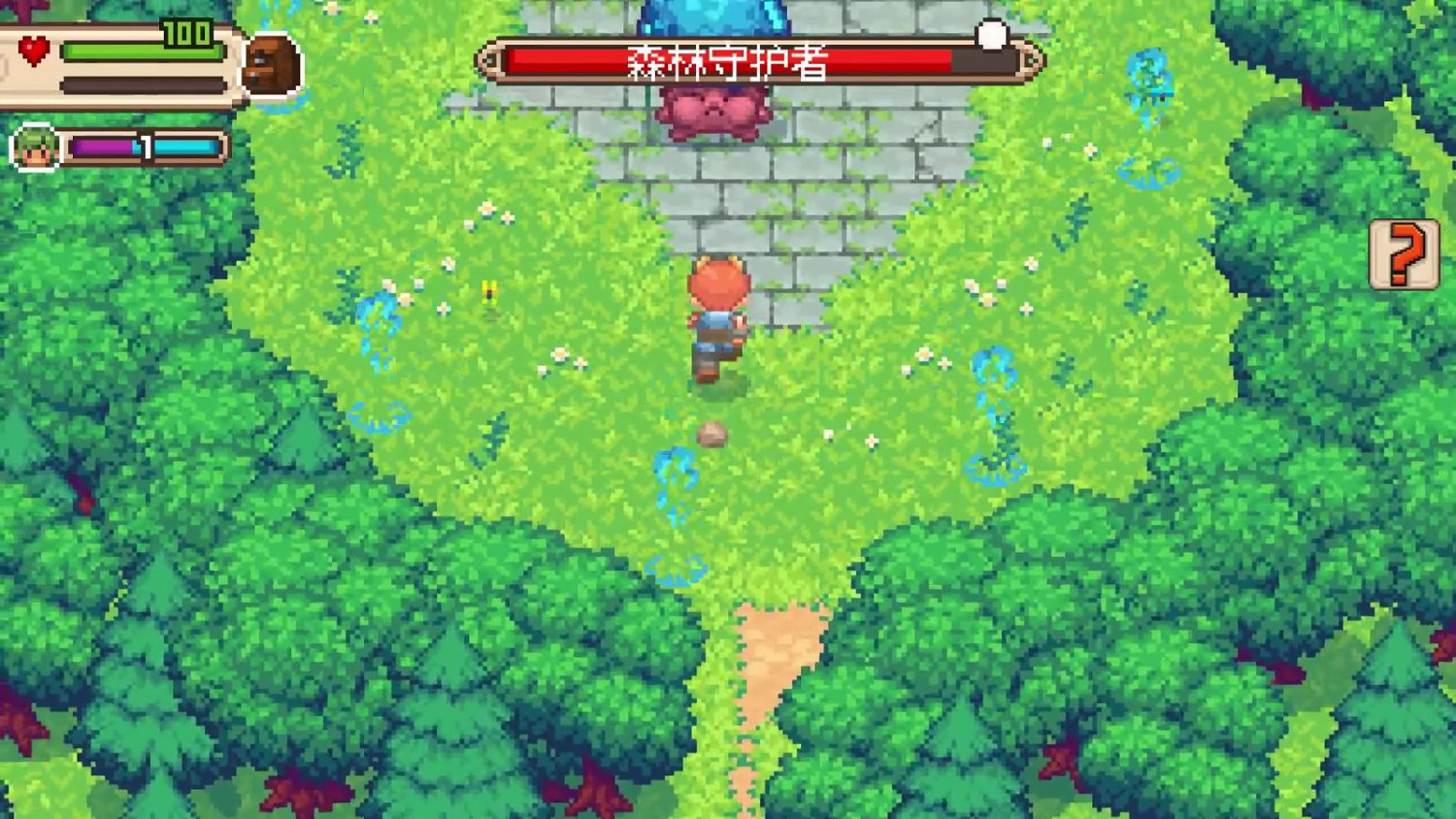Tap the green-haired companion portrait

pyautogui.click(x=35, y=148)
